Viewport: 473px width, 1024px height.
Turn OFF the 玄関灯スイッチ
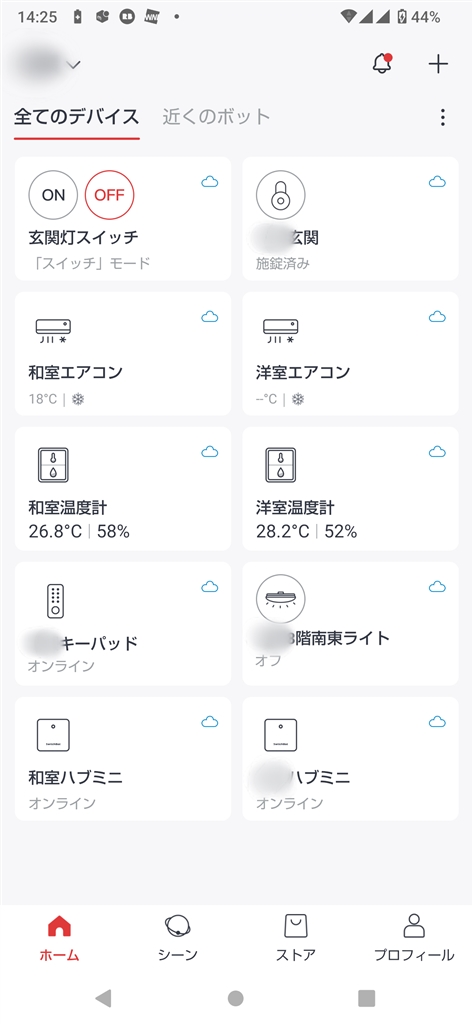point(109,195)
